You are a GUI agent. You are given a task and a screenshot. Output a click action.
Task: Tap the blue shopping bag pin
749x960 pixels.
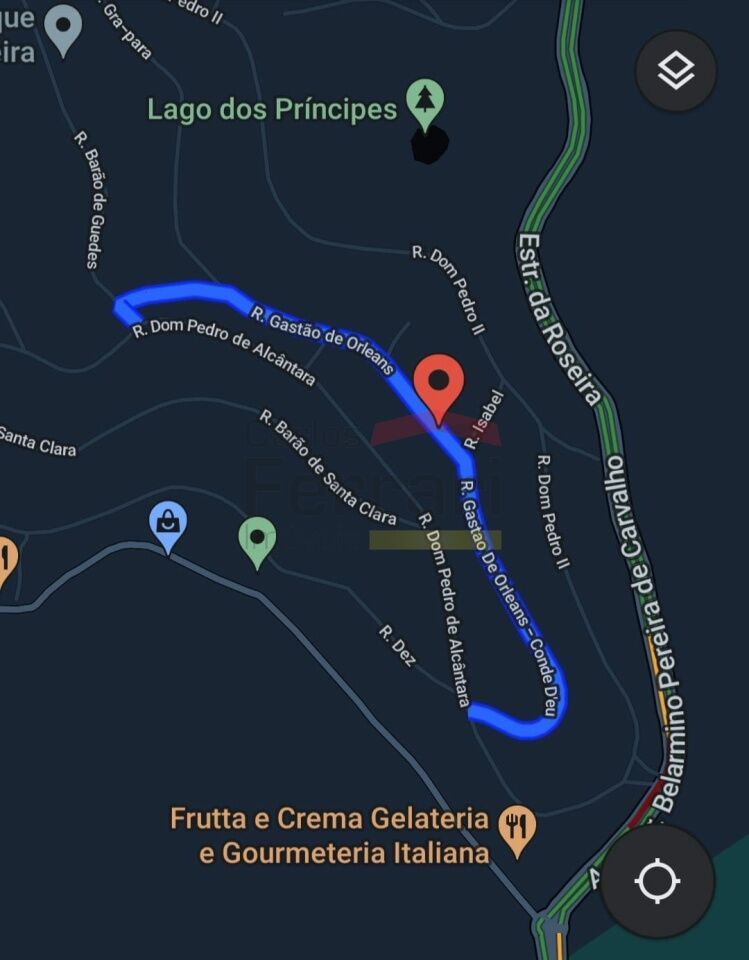coord(168,524)
